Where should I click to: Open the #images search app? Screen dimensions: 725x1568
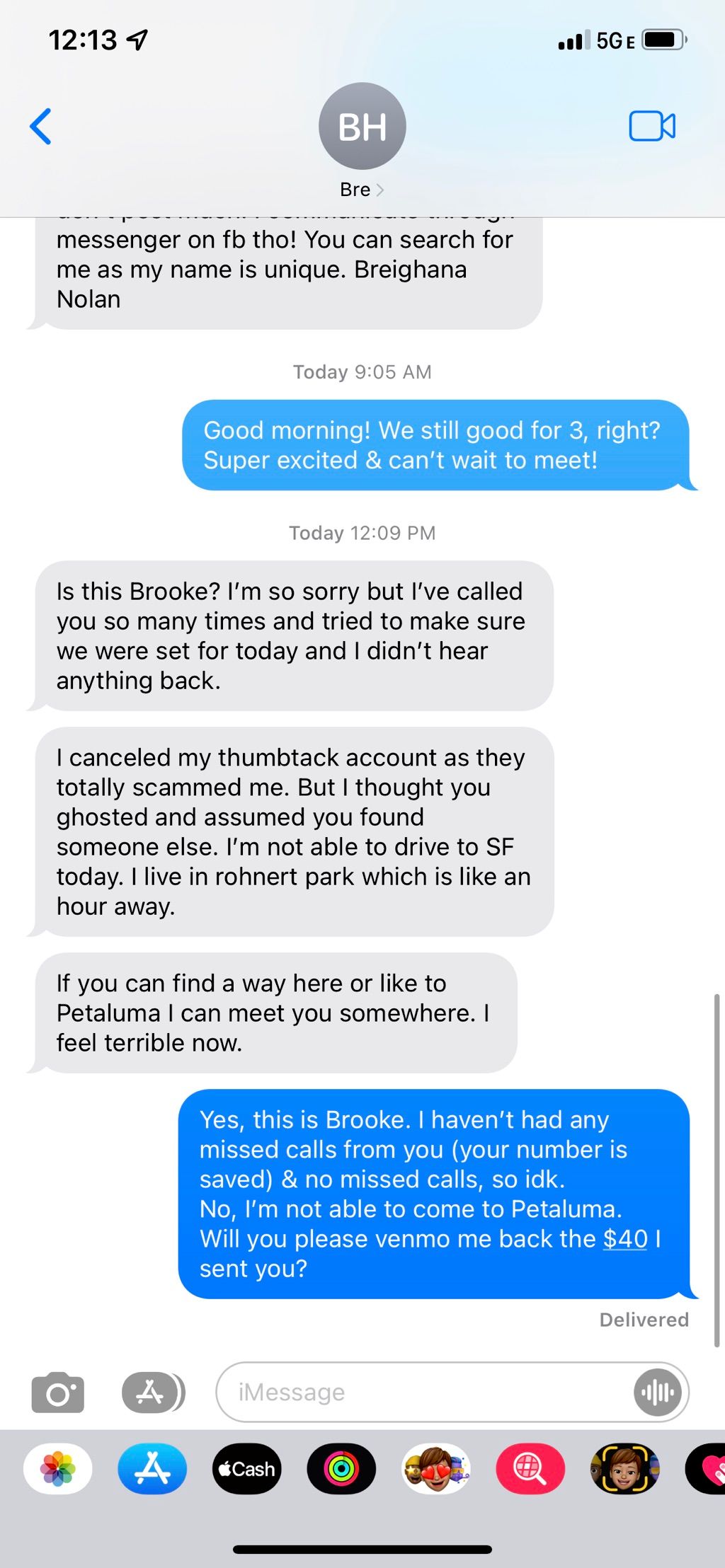click(530, 1468)
